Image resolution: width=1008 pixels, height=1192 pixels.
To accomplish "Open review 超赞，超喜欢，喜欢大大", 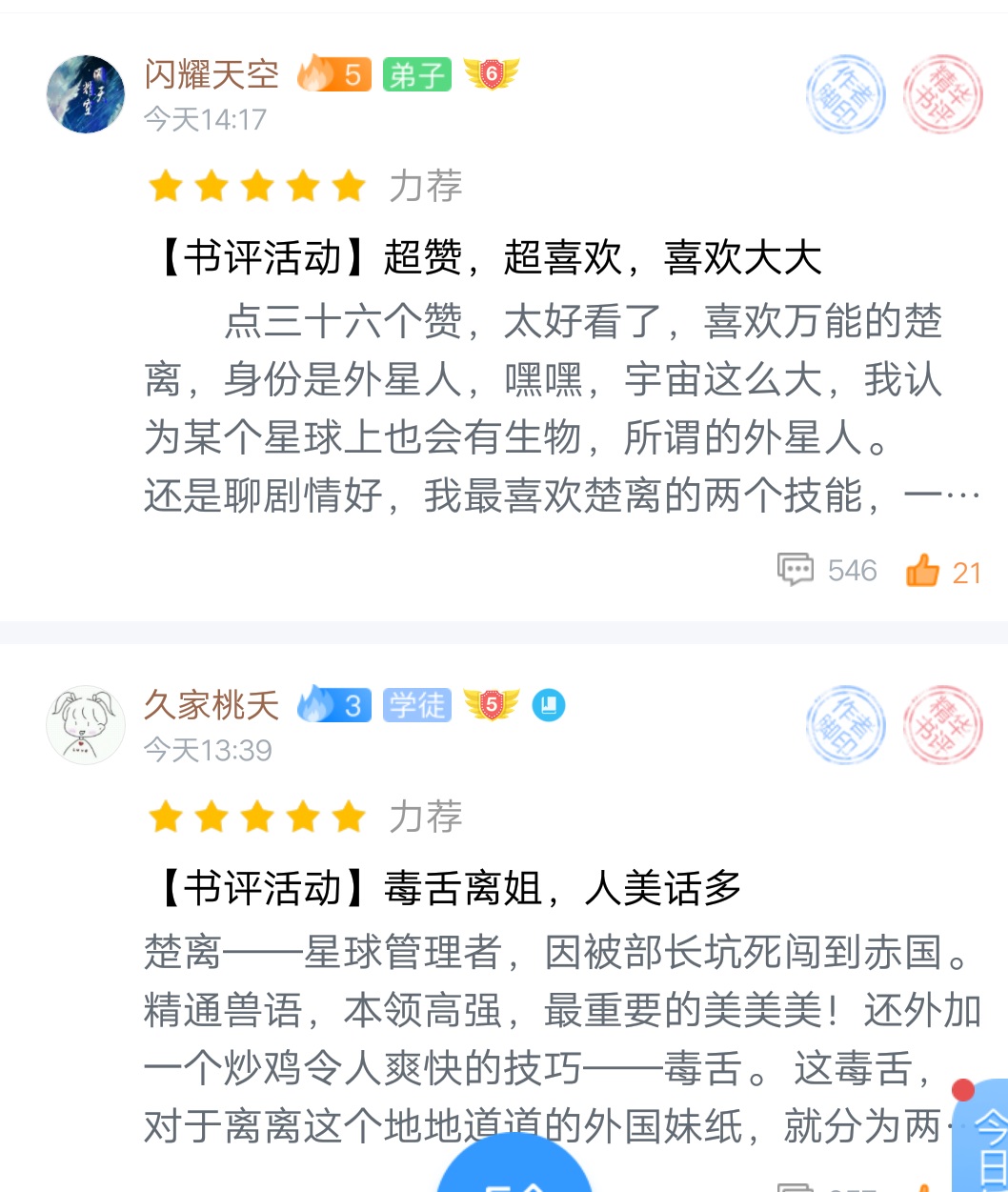I will (x=487, y=257).
